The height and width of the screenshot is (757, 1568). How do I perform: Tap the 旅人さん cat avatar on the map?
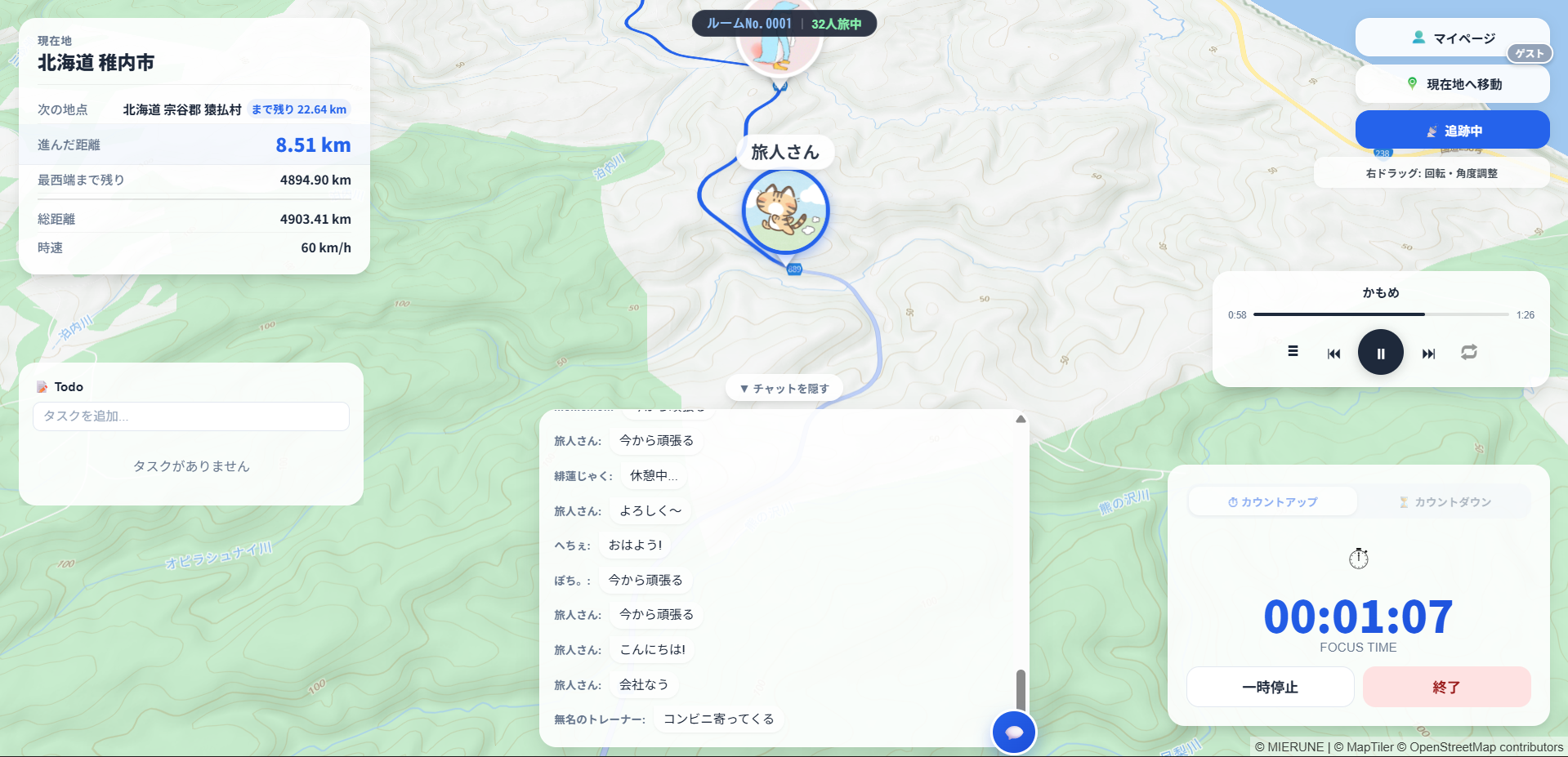785,212
